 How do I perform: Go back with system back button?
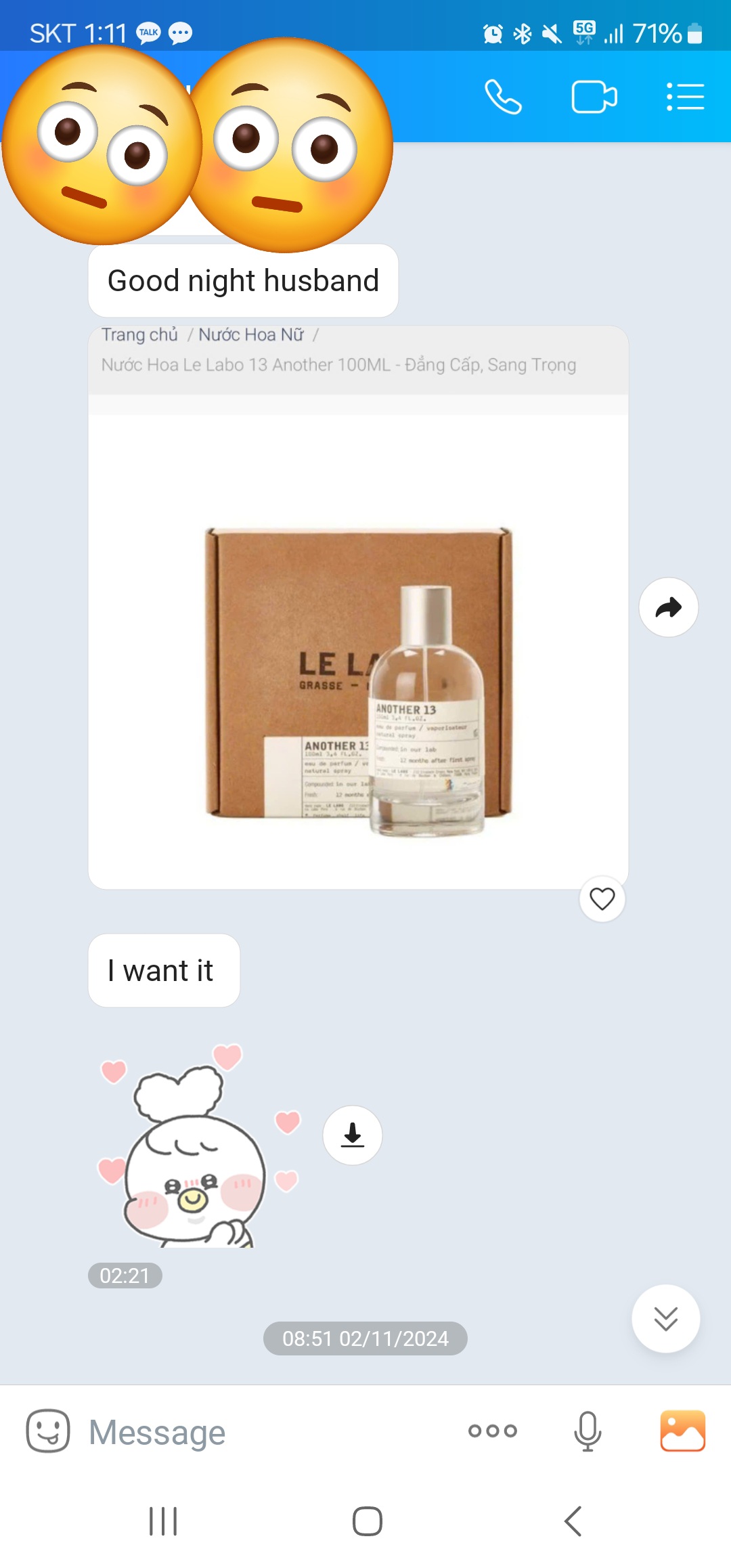(573, 1521)
